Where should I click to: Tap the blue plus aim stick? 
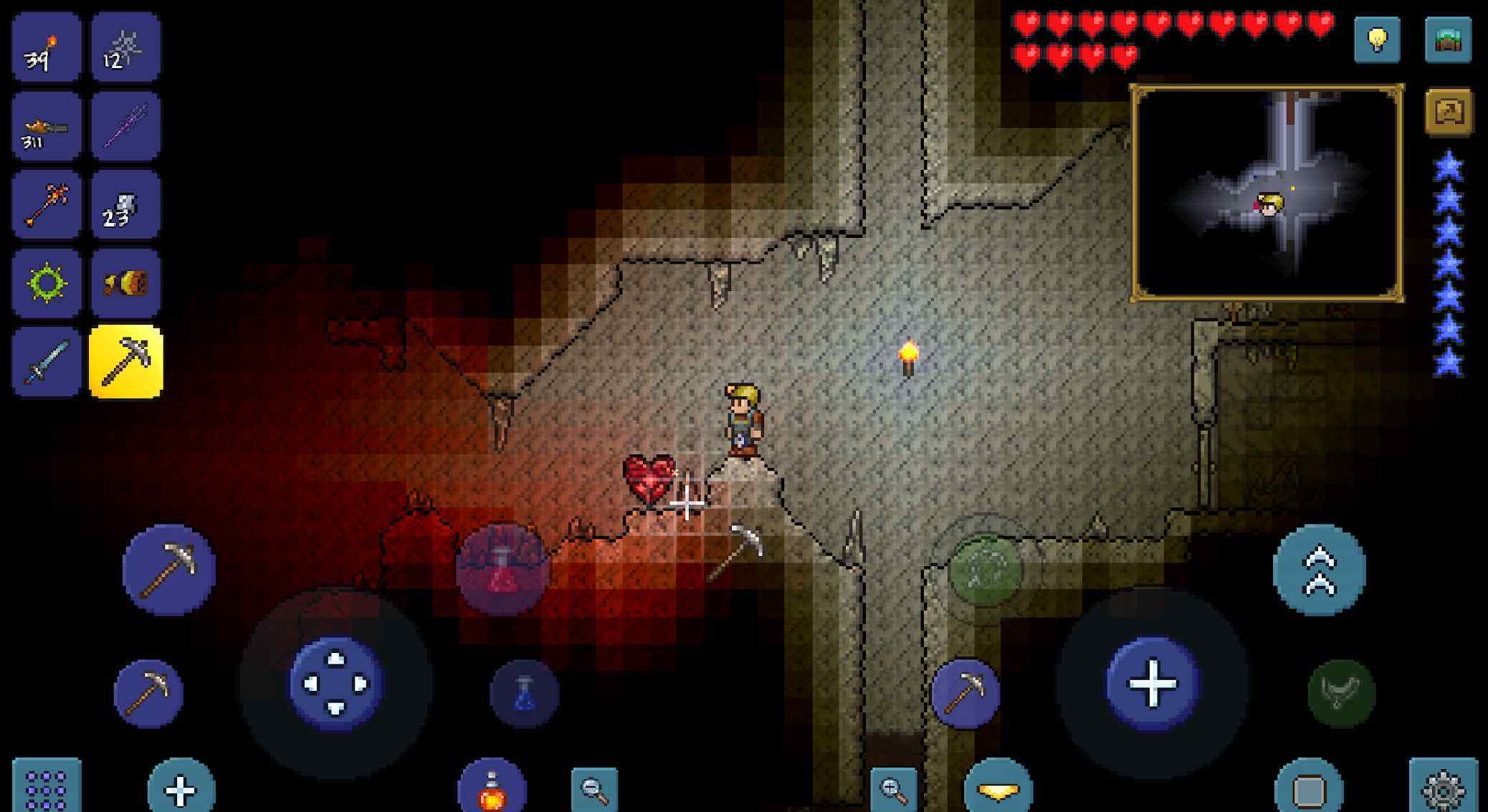[1152, 683]
